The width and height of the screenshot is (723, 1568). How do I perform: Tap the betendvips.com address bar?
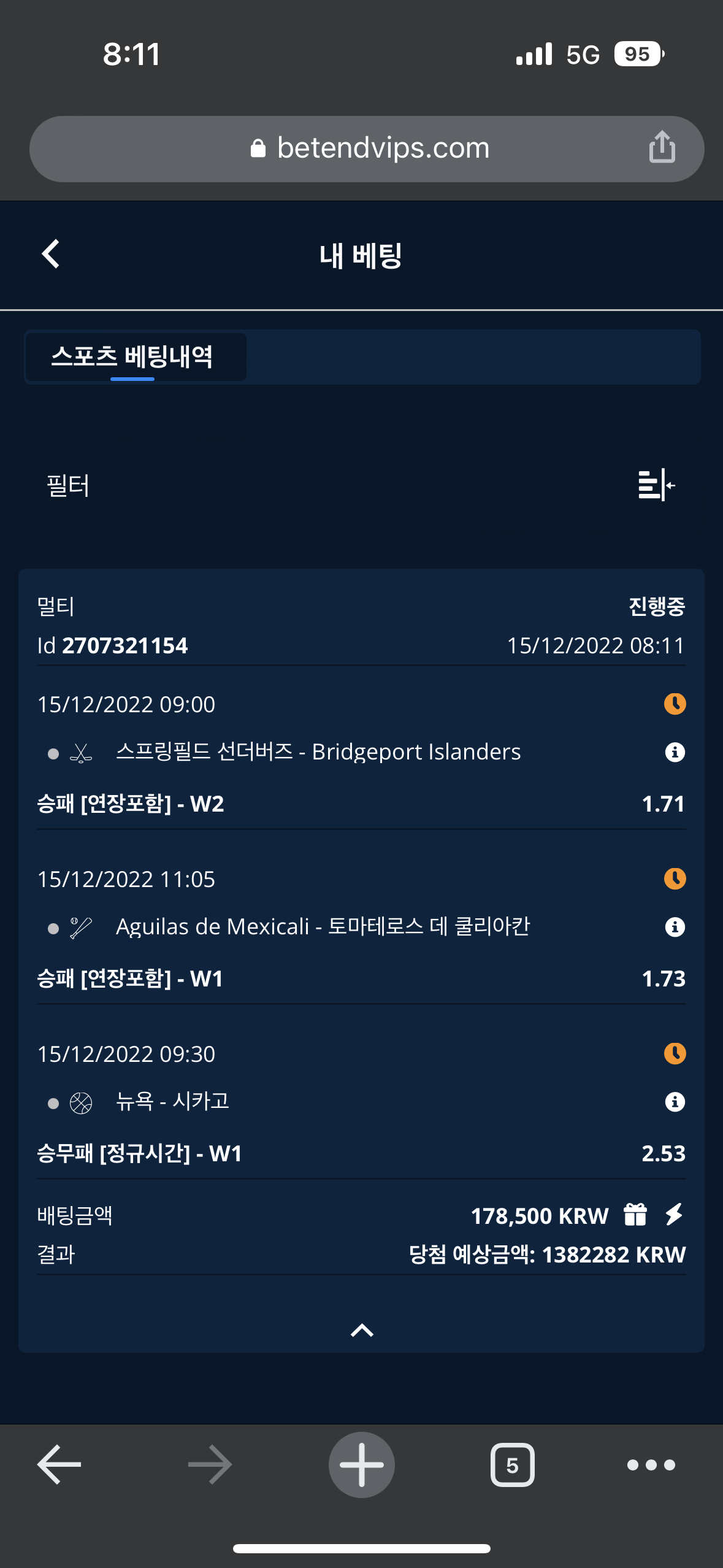tap(368, 148)
